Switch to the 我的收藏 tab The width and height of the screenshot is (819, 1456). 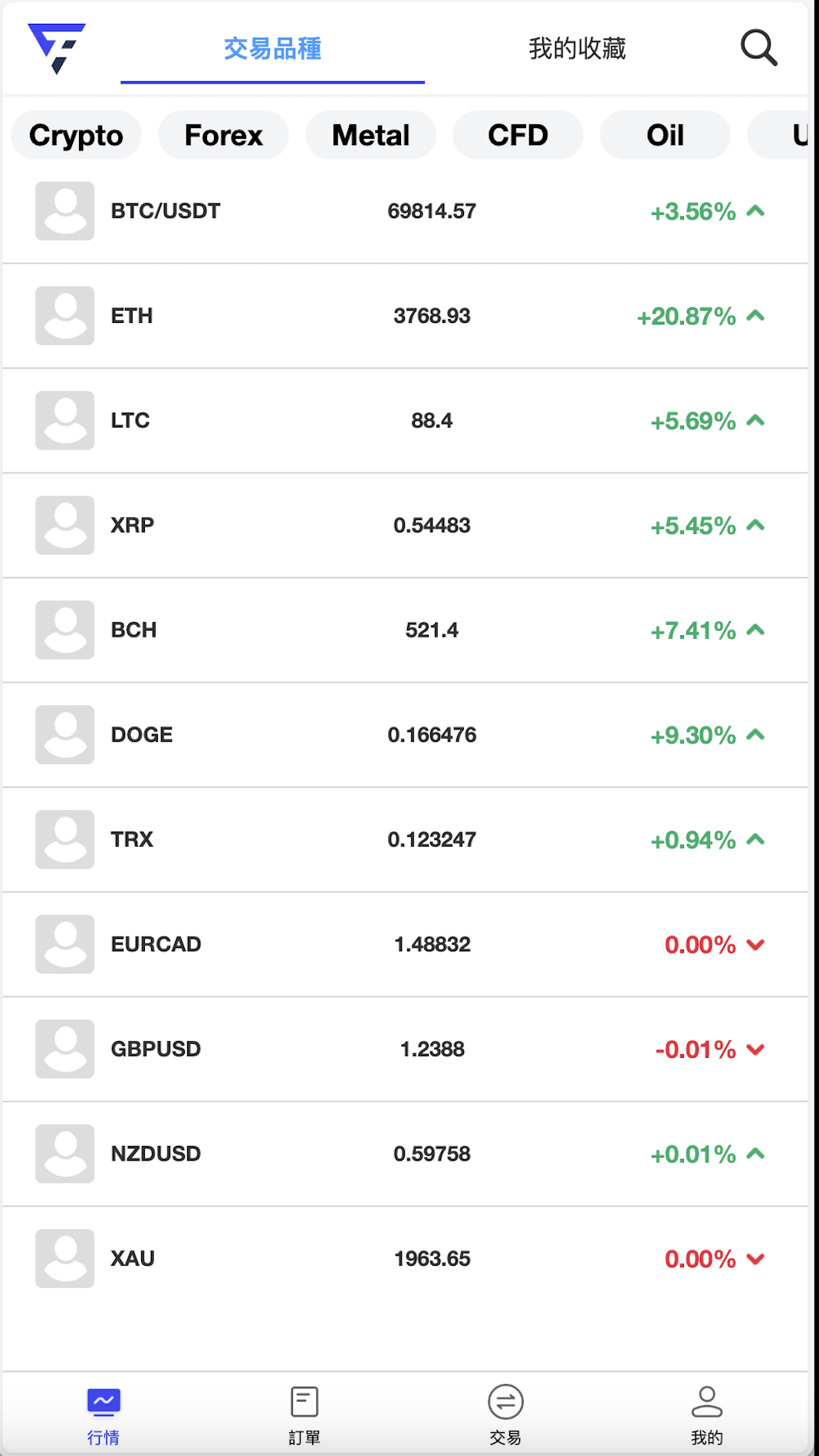pos(577,49)
